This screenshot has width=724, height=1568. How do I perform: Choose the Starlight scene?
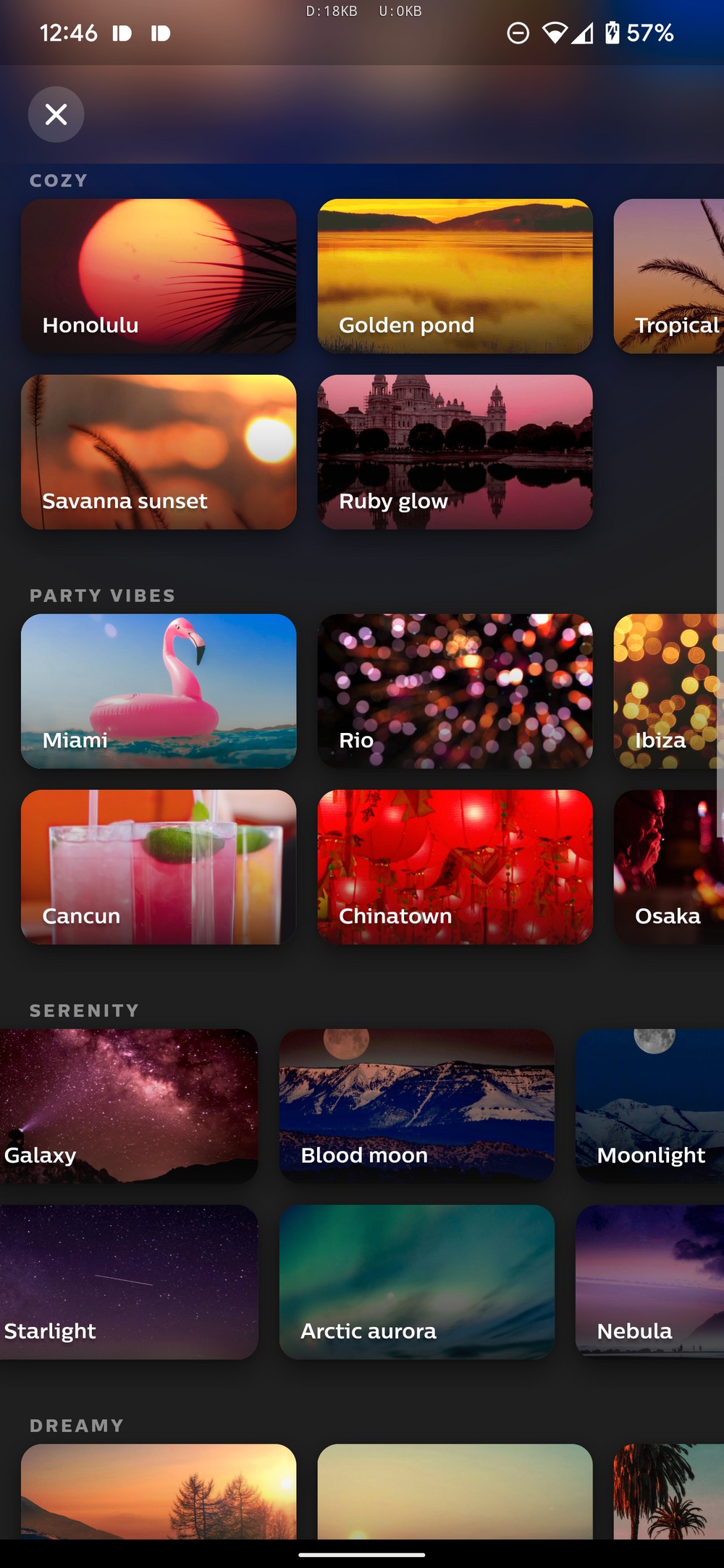129,1281
